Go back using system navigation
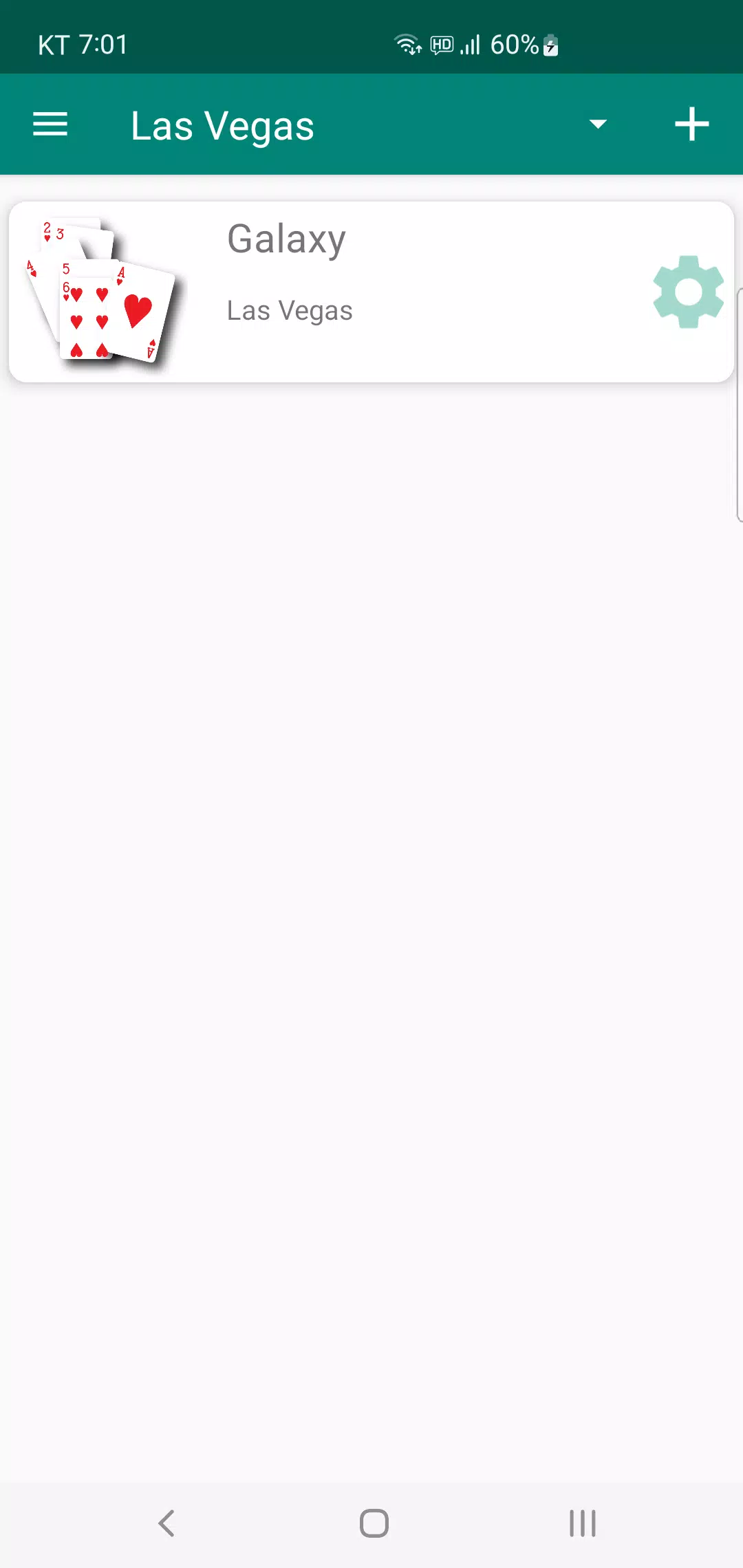743x1568 pixels. click(x=166, y=1523)
